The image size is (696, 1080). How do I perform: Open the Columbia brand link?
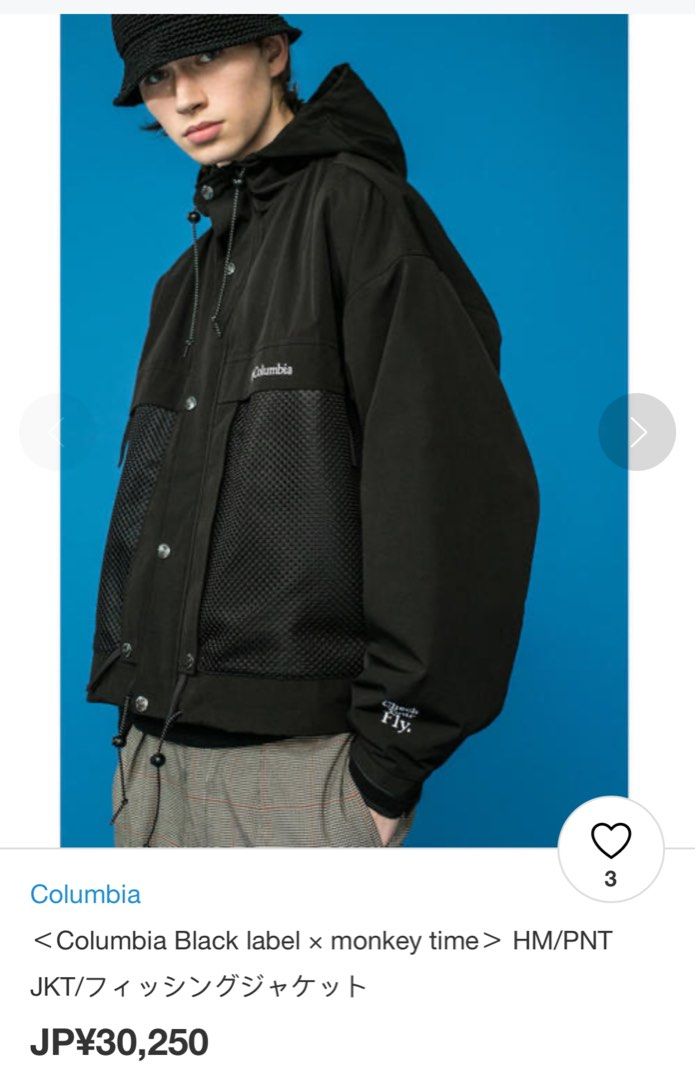click(85, 894)
